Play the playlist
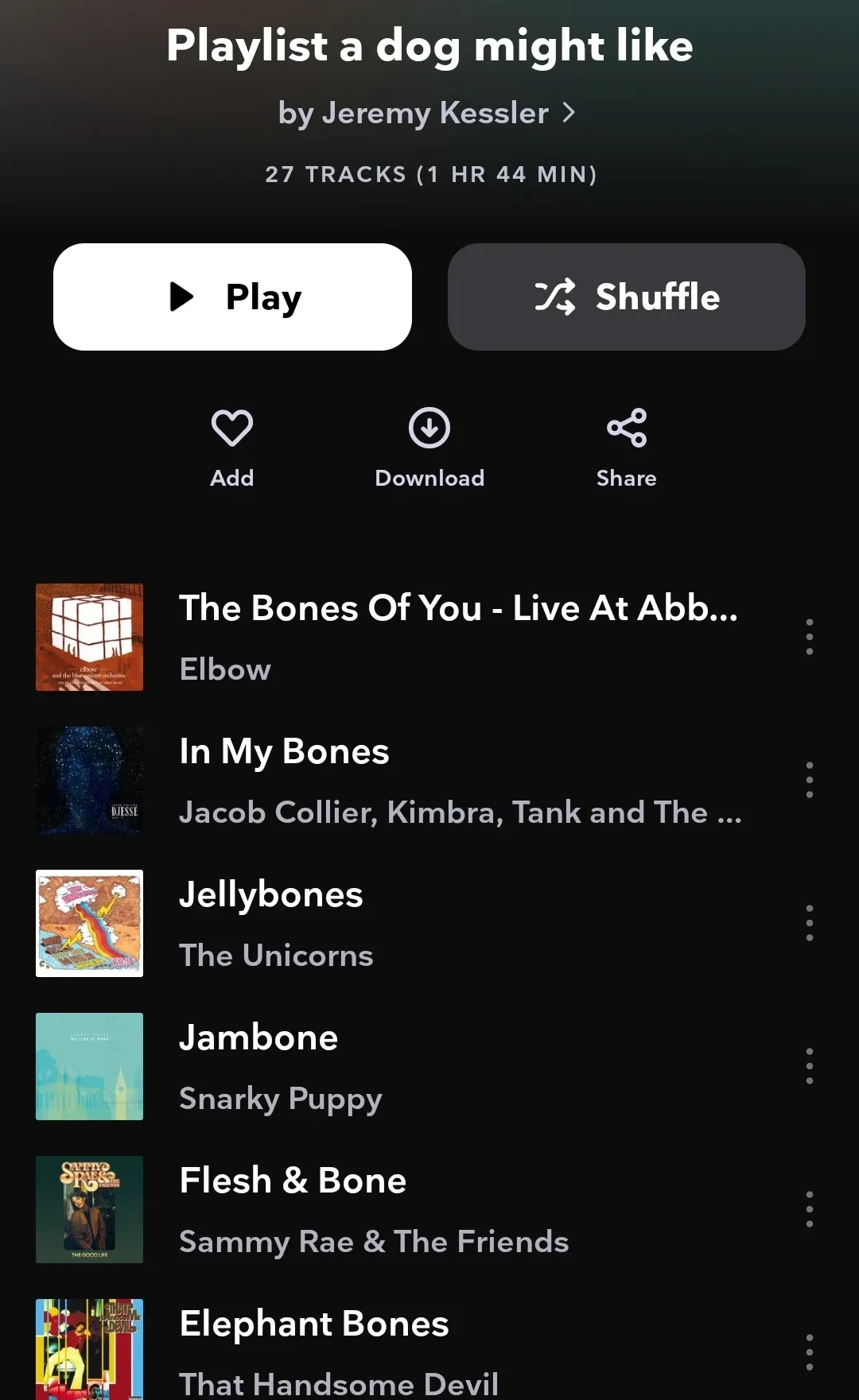 pyautogui.click(x=232, y=297)
